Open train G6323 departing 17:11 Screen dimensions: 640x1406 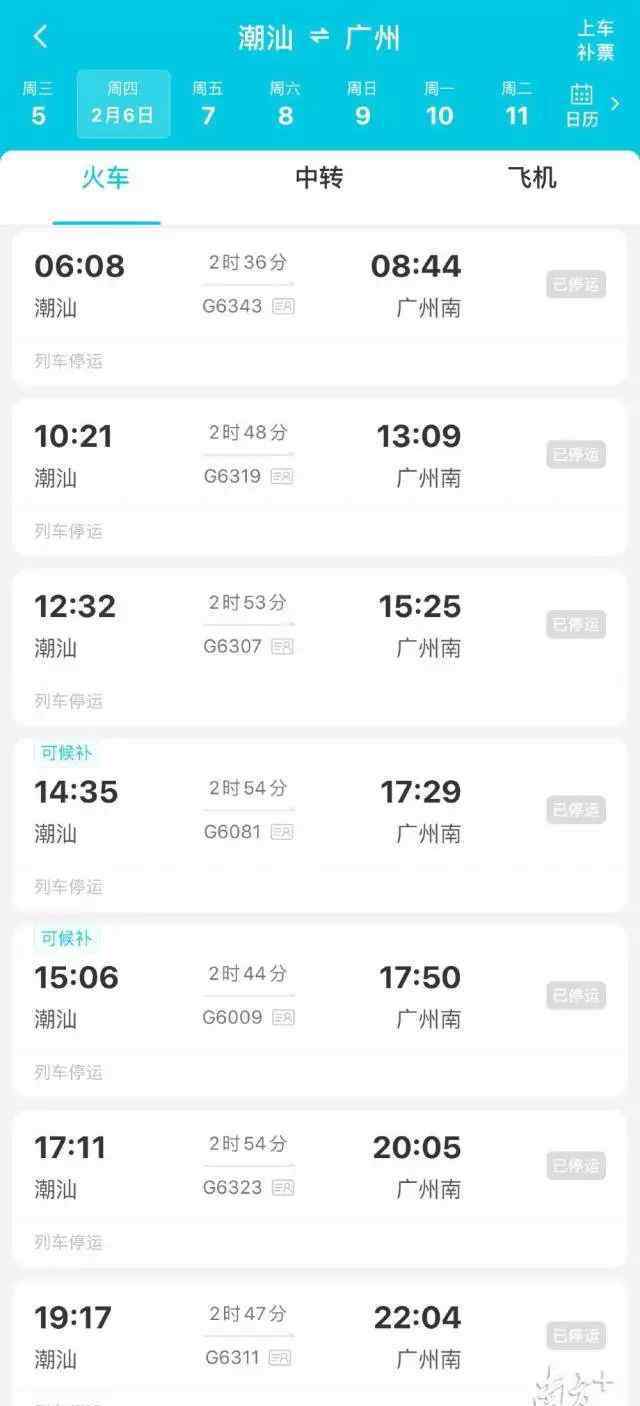(319, 1187)
